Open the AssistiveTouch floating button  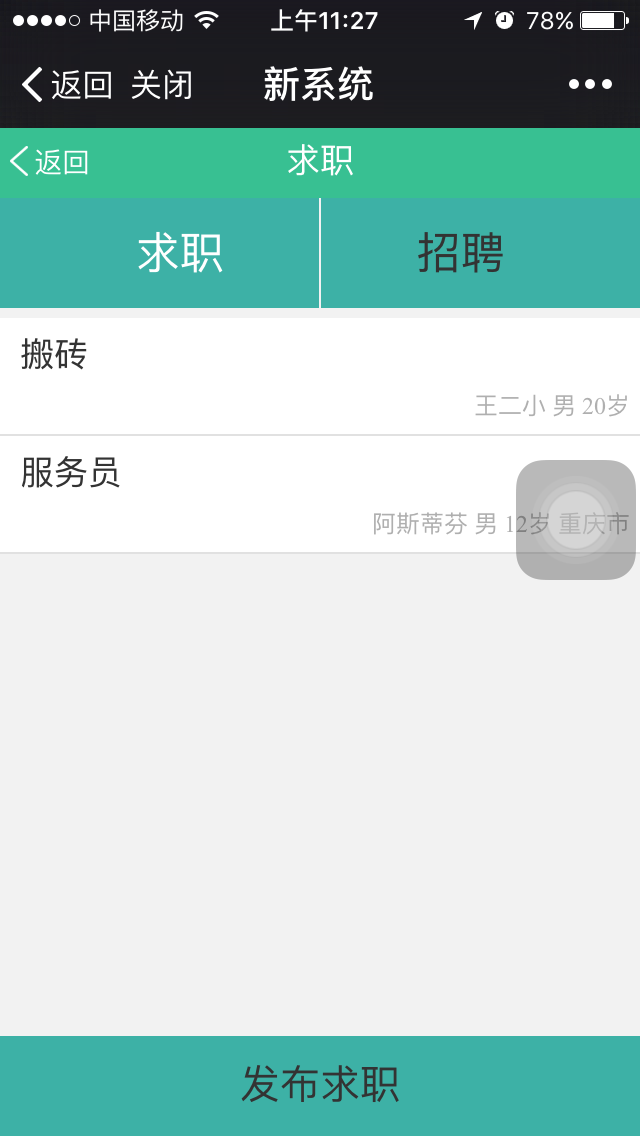(576, 519)
